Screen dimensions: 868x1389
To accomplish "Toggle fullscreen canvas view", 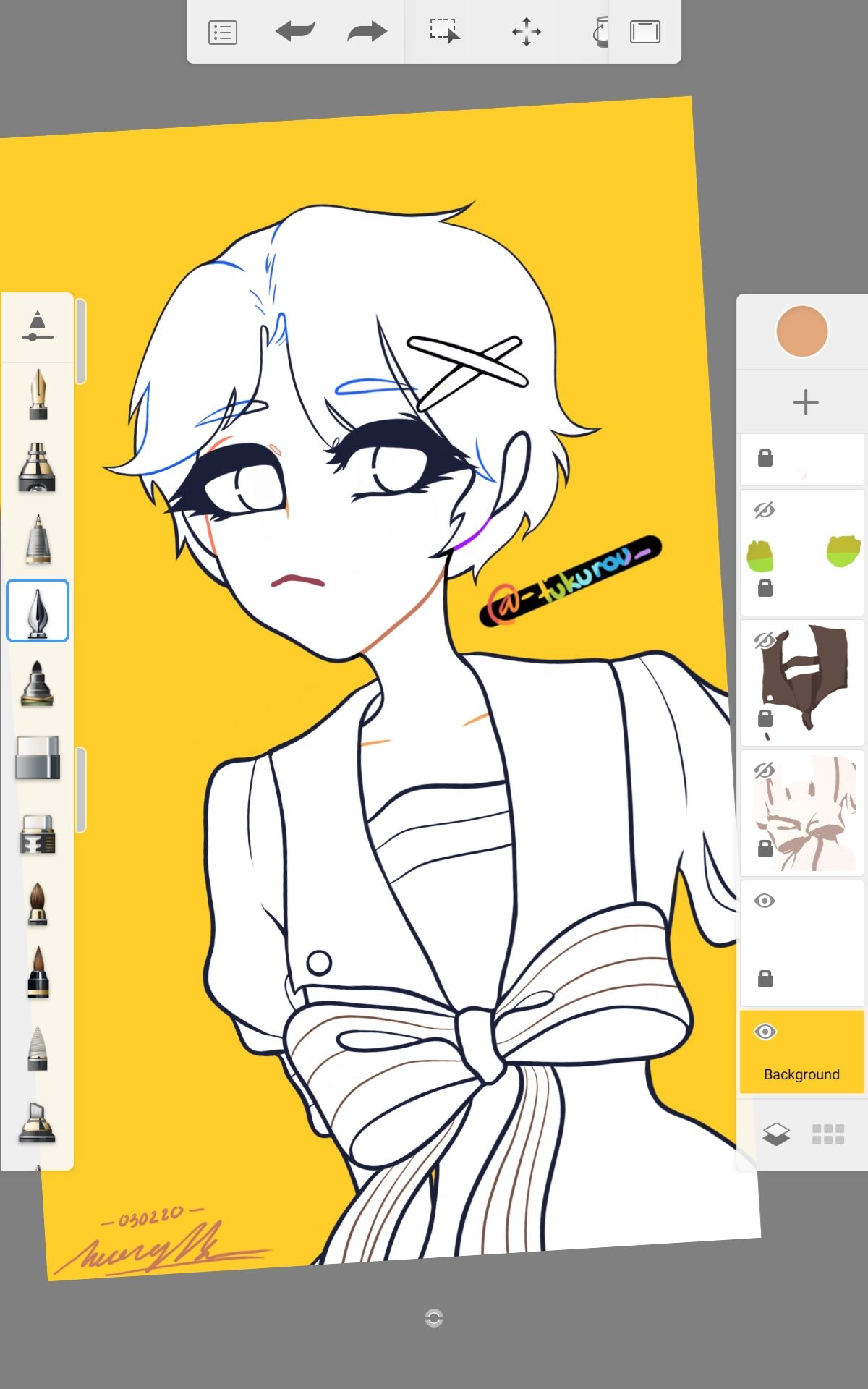I will [645, 32].
